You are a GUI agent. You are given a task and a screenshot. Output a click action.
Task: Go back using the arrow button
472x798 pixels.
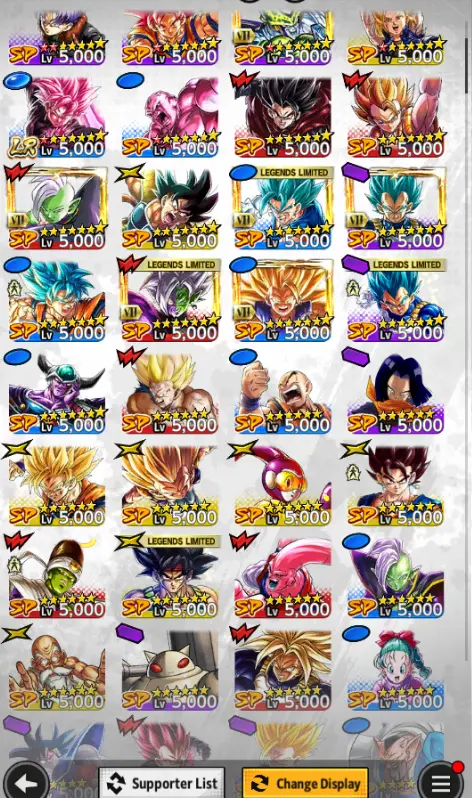click(x=24, y=782)
